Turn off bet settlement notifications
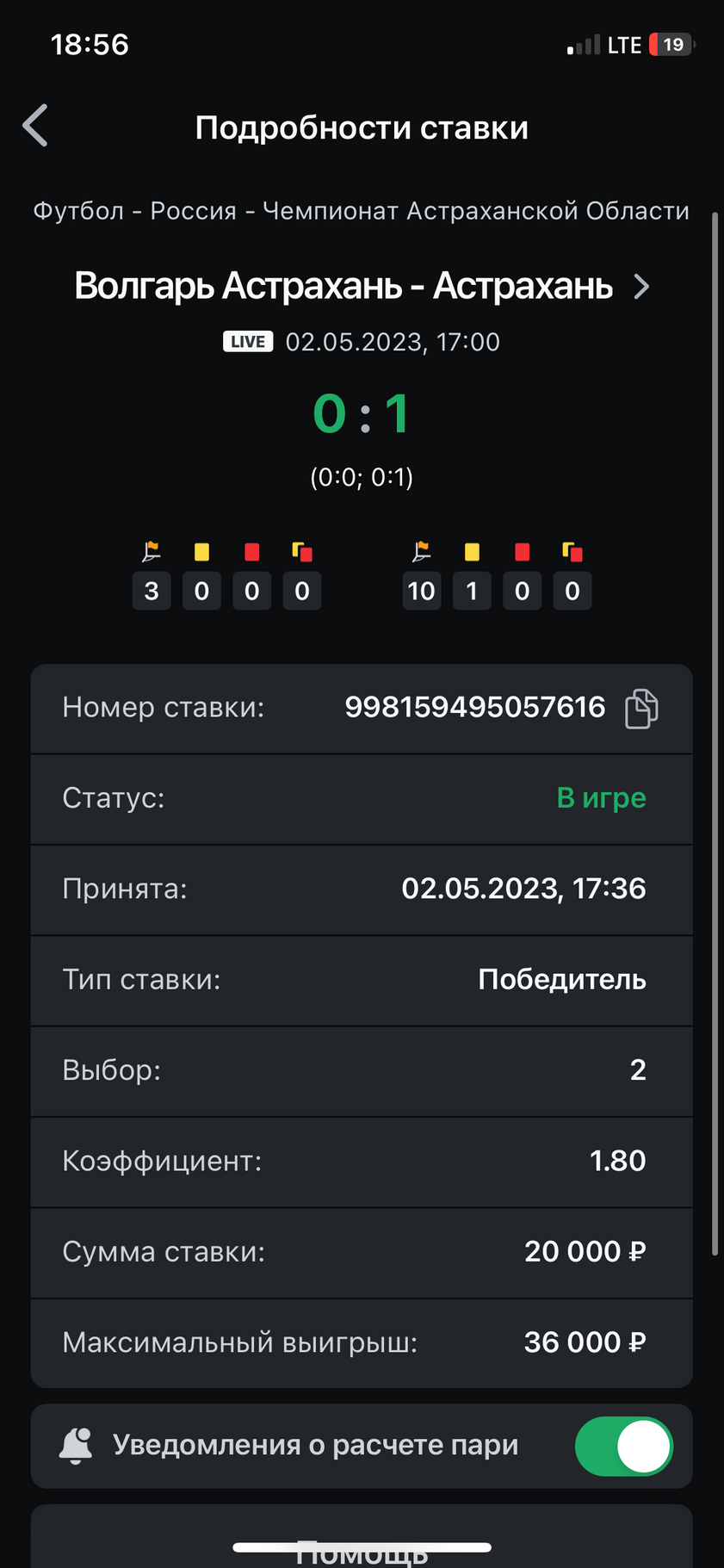The height and width of the screenshot is (1568, 724). pos(623,1446)
